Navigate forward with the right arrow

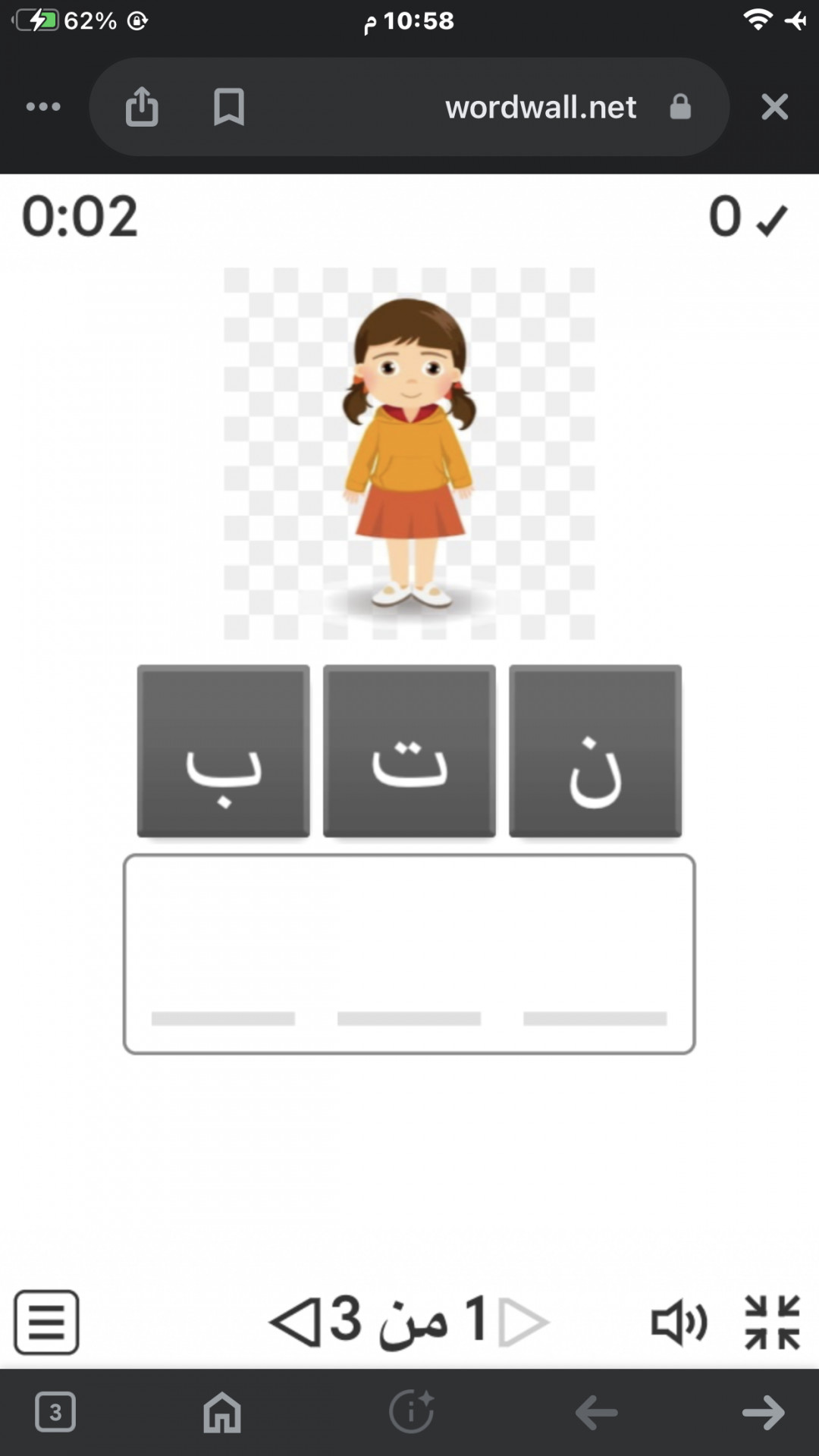763,1412
